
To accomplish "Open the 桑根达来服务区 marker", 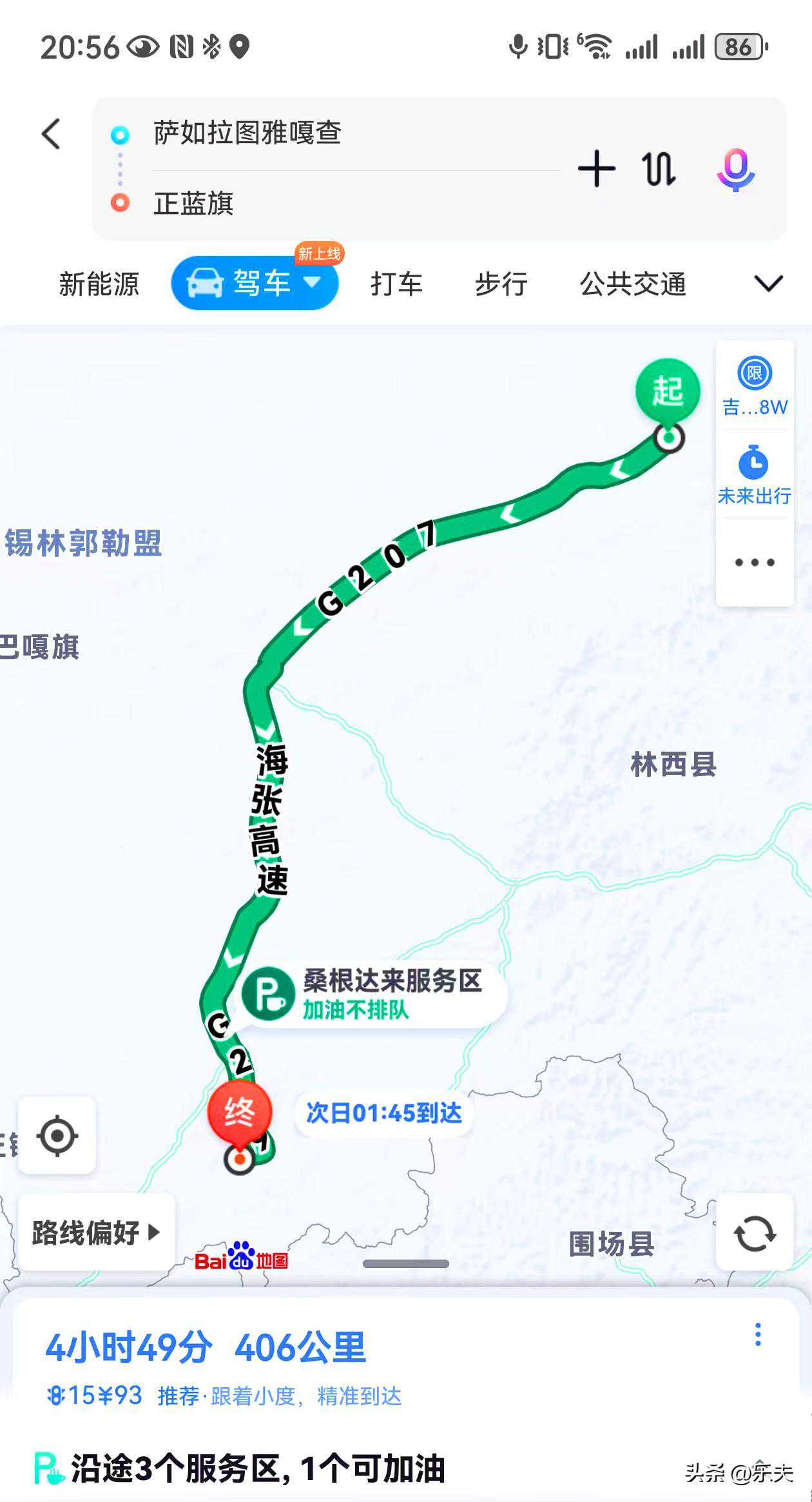I will click(374, 994).
